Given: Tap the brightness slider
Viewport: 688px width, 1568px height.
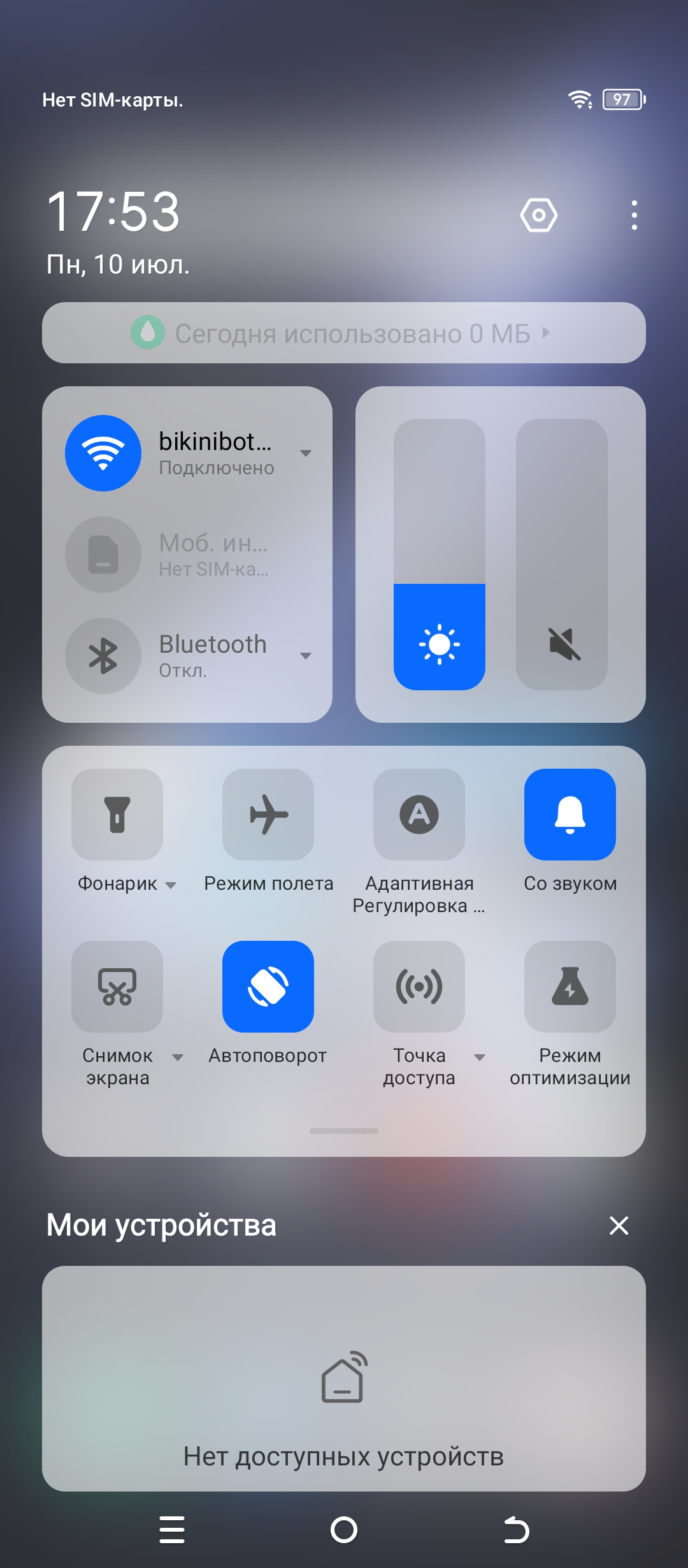Looking at the screenshot, I should tap(440, 555).
